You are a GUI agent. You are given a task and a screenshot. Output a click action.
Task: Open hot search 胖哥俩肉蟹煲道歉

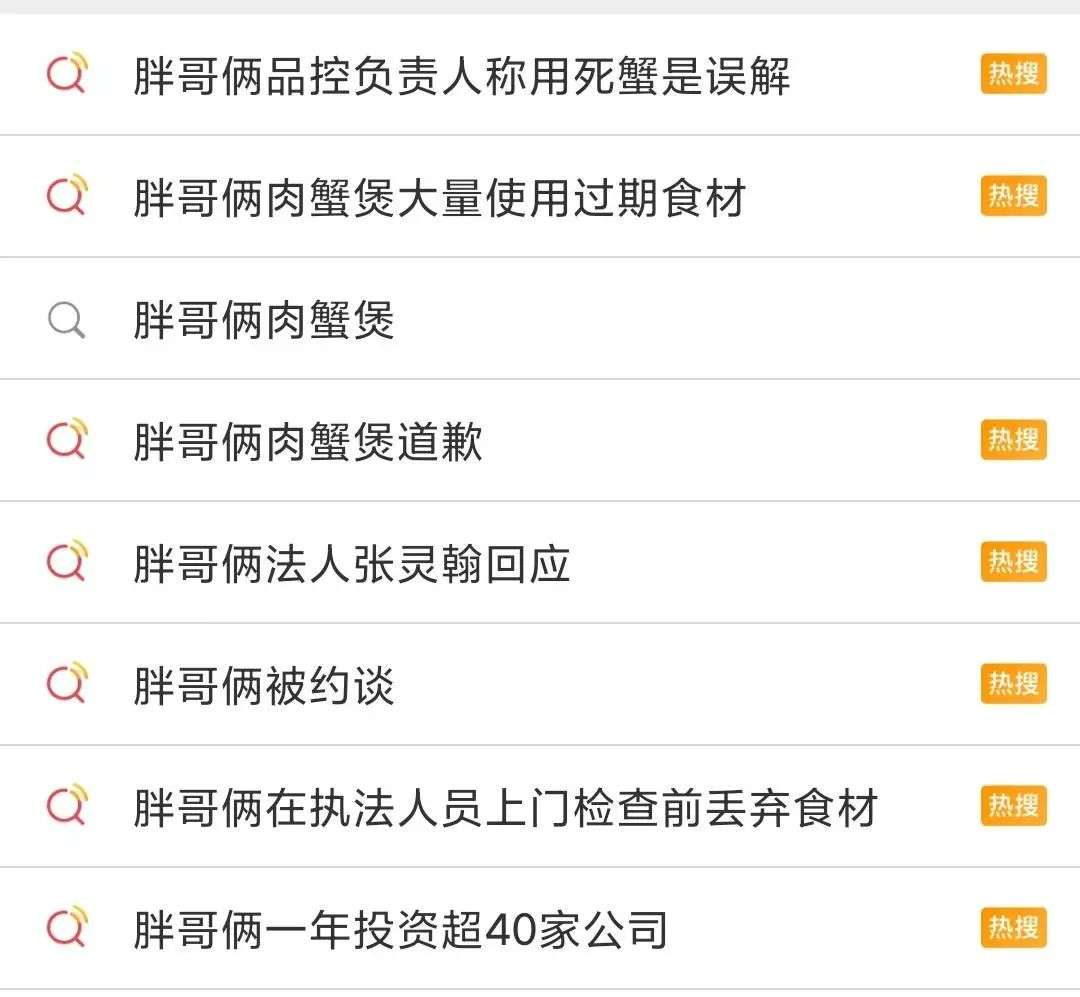point(308,442)
